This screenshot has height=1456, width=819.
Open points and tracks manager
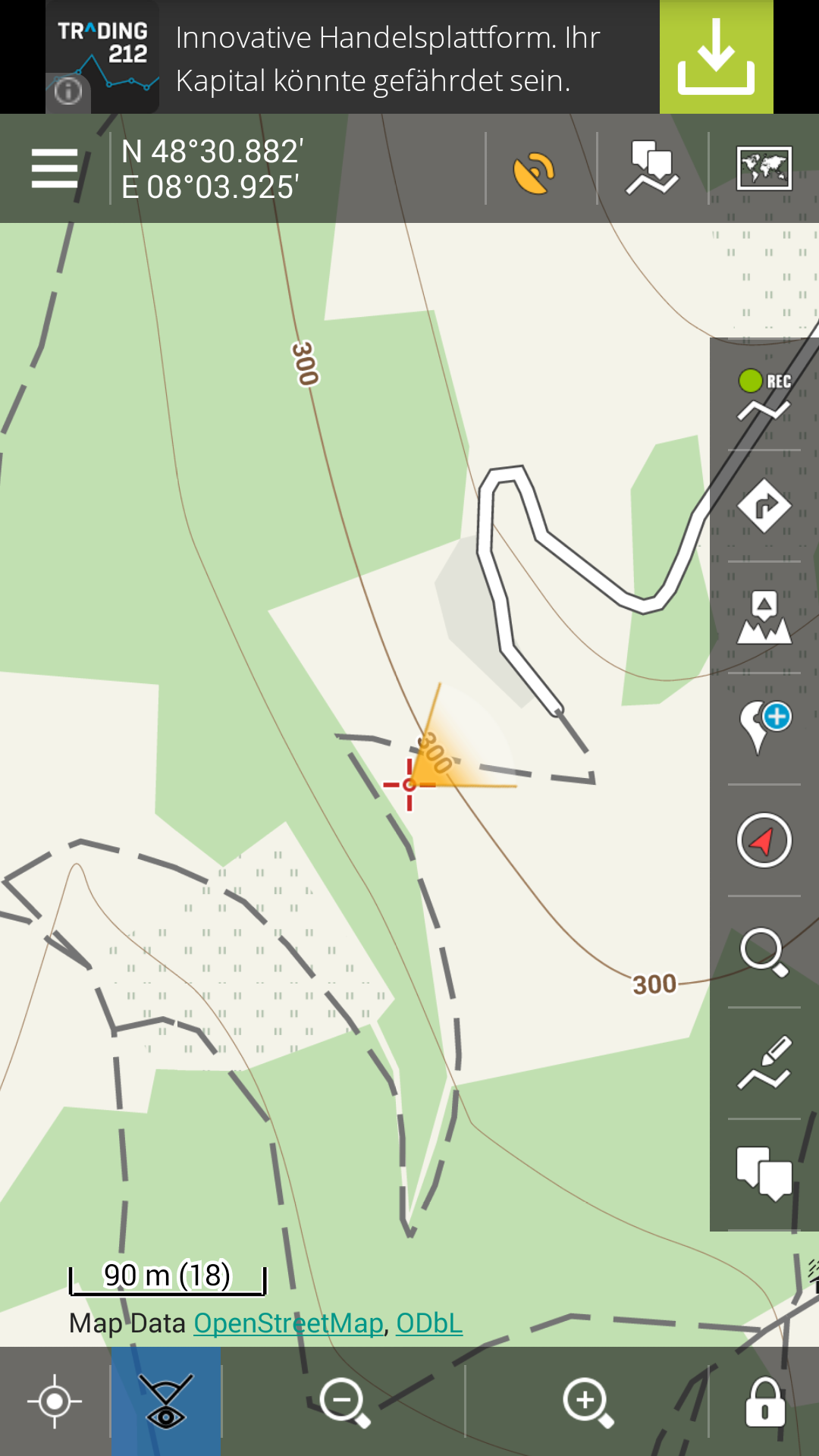click(x=652, y=168)
